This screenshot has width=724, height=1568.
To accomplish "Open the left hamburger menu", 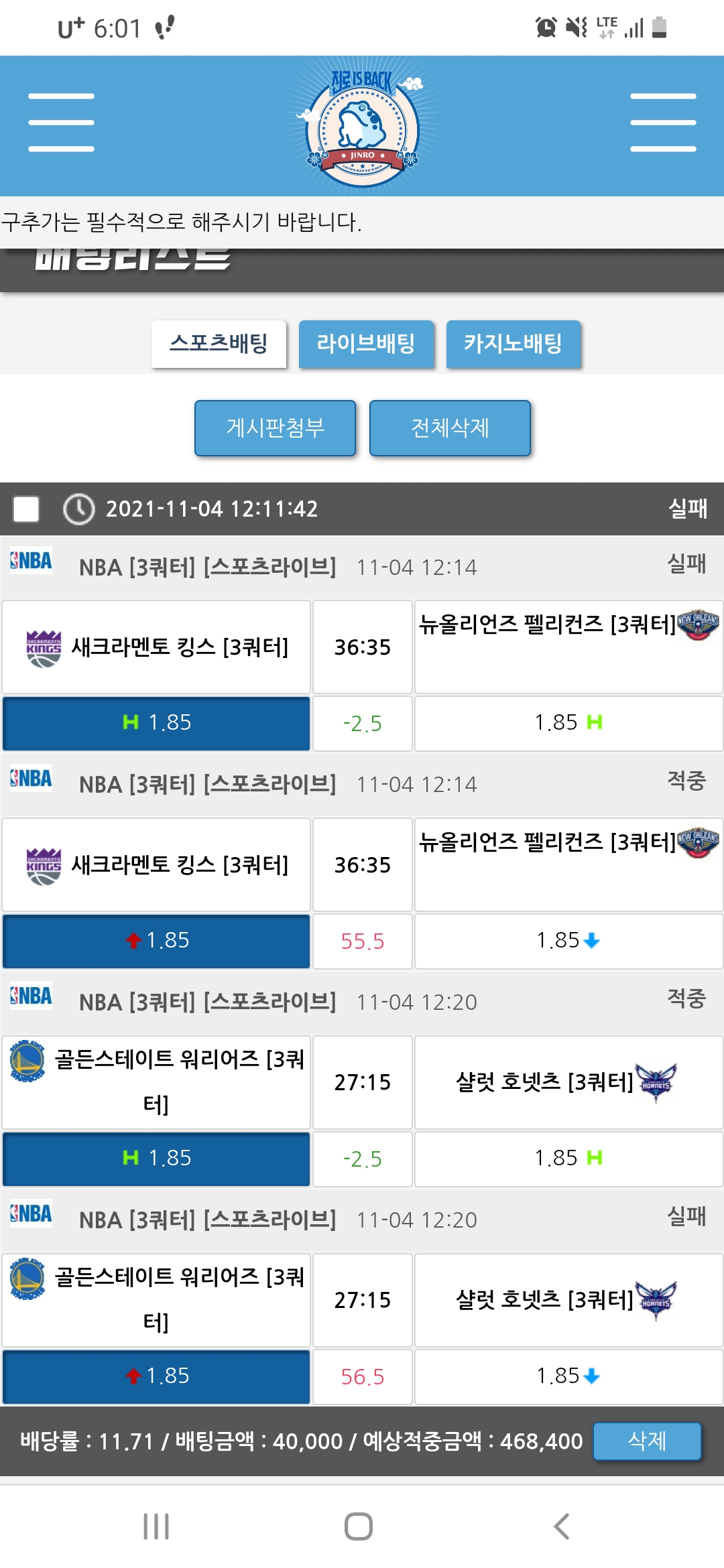I will 61,123.
